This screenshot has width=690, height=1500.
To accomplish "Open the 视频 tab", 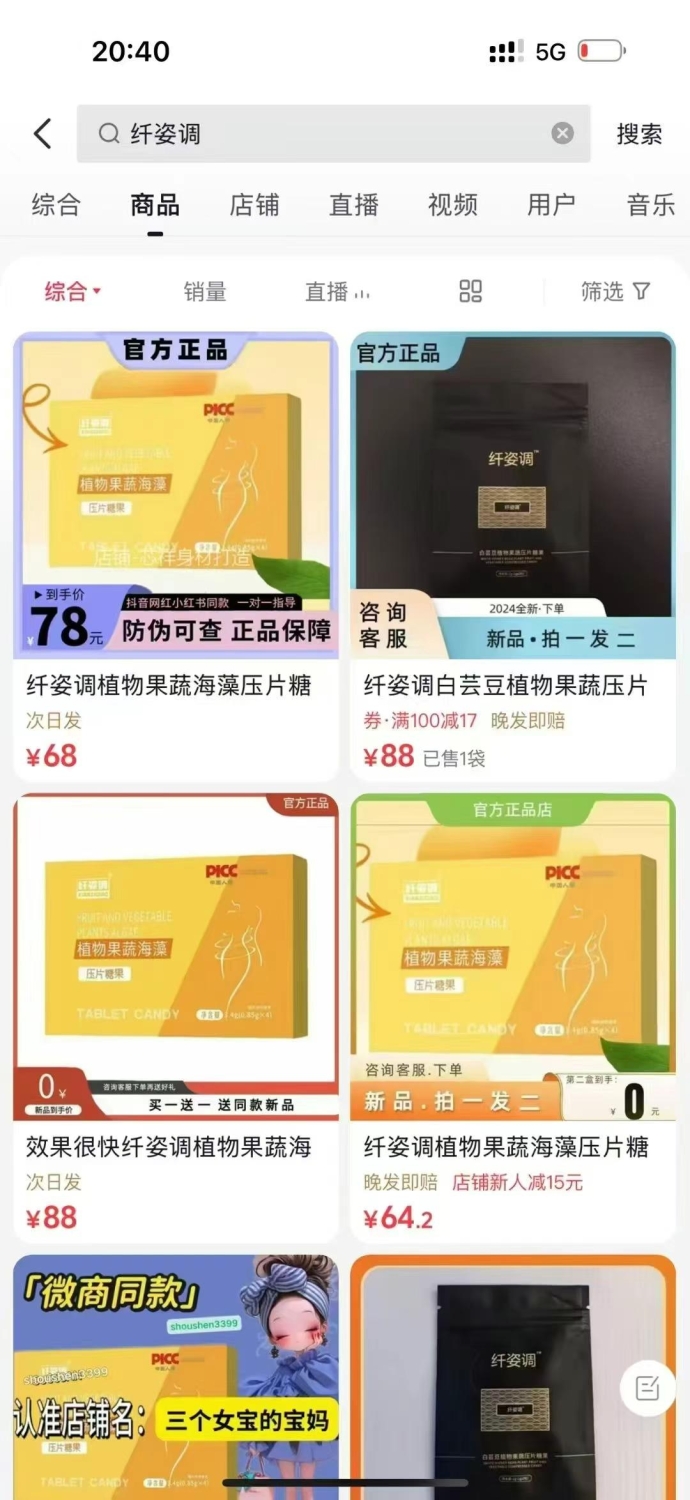I will (453, 205).
